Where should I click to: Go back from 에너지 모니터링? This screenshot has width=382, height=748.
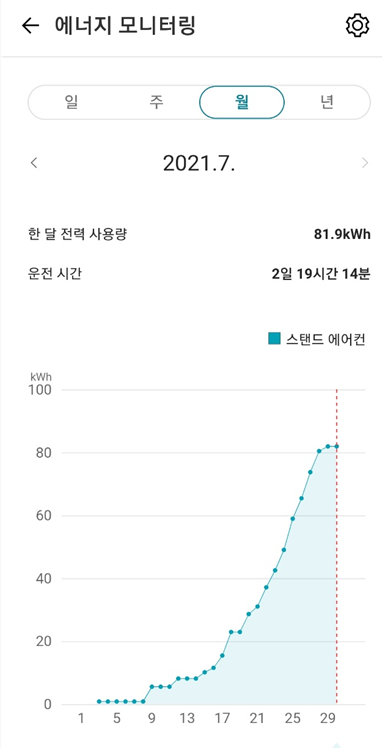(x=30, y=26)
